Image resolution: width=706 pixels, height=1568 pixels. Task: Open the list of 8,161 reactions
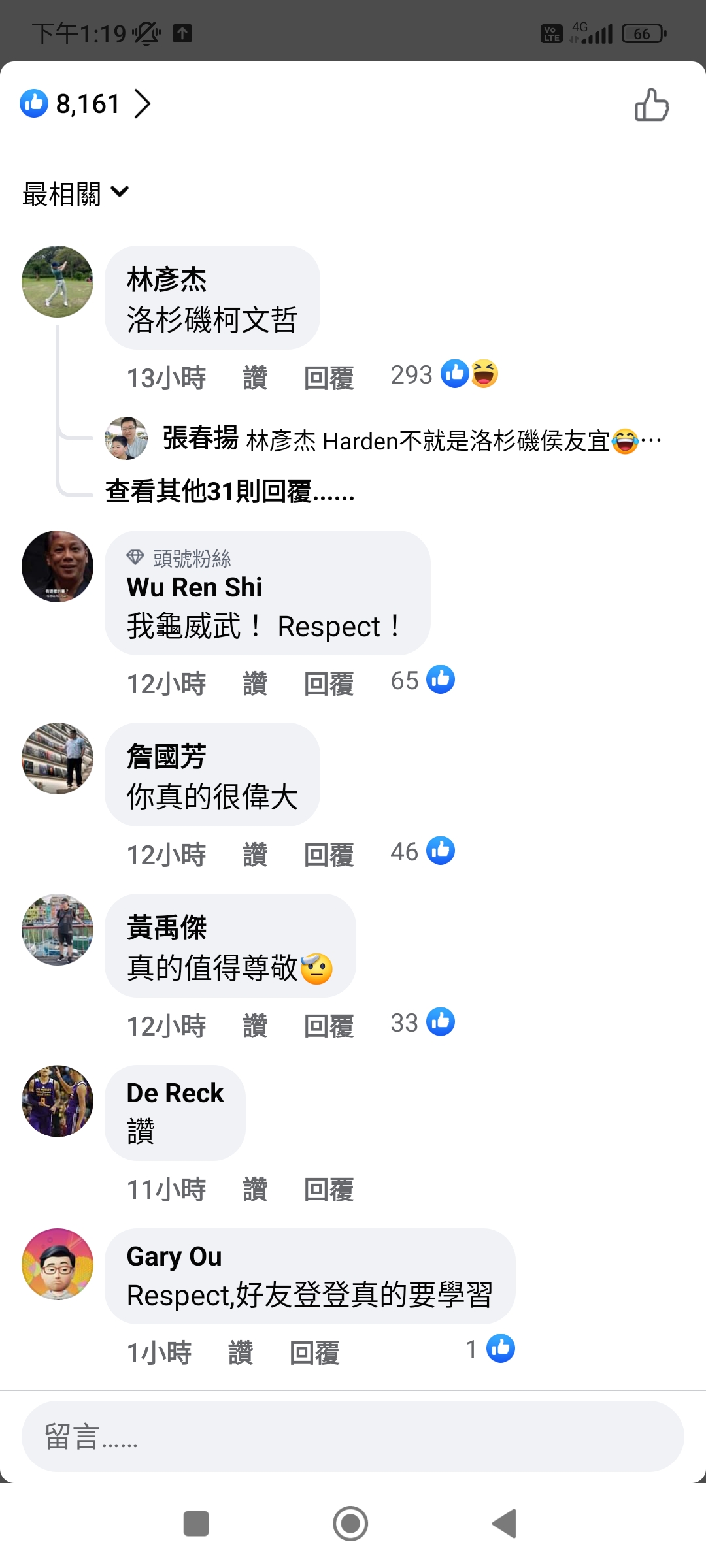coord(86,104)
